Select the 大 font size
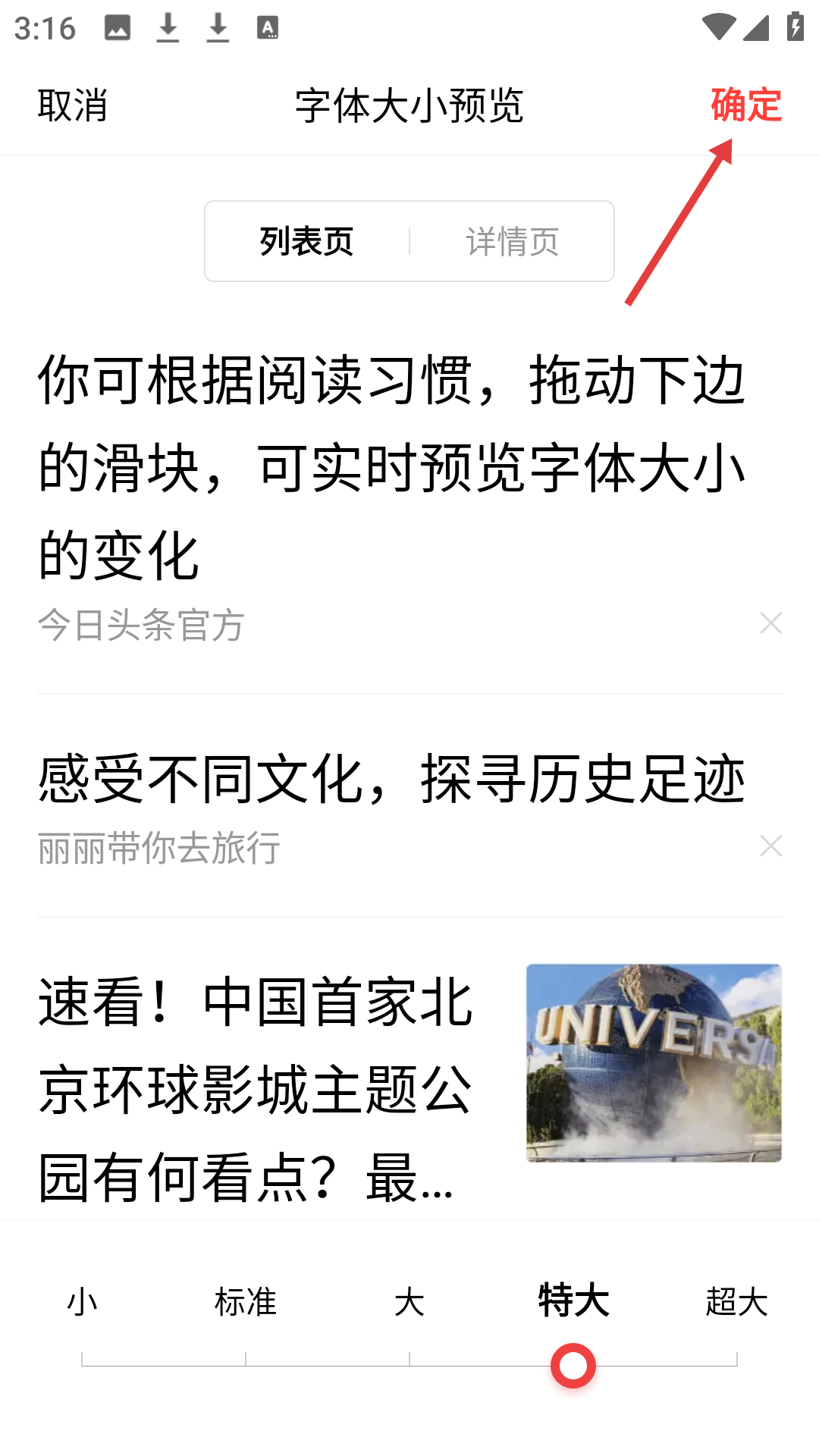819x1456 pixels. (x=409, y=1301)
